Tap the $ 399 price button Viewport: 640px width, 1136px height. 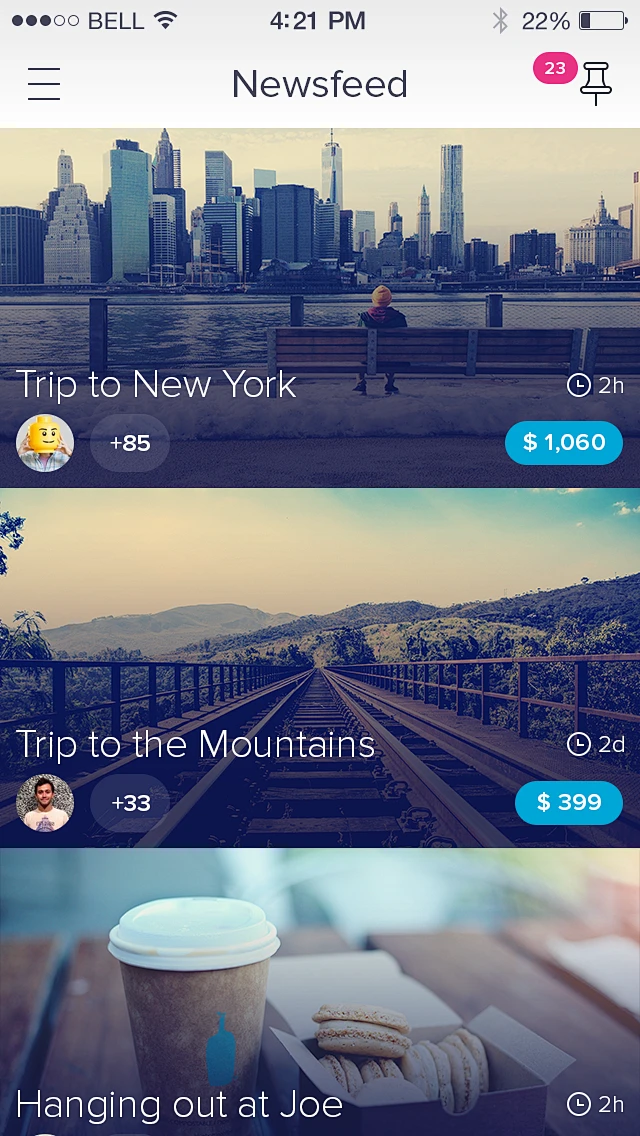tap(569, 803)
